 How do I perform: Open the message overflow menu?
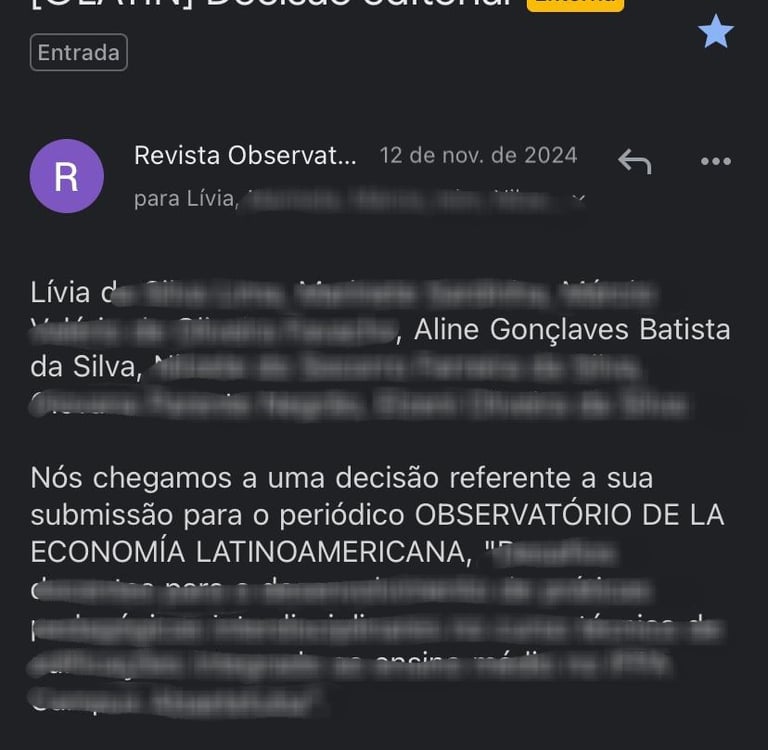pyautogui.click(x=715, y=161)
